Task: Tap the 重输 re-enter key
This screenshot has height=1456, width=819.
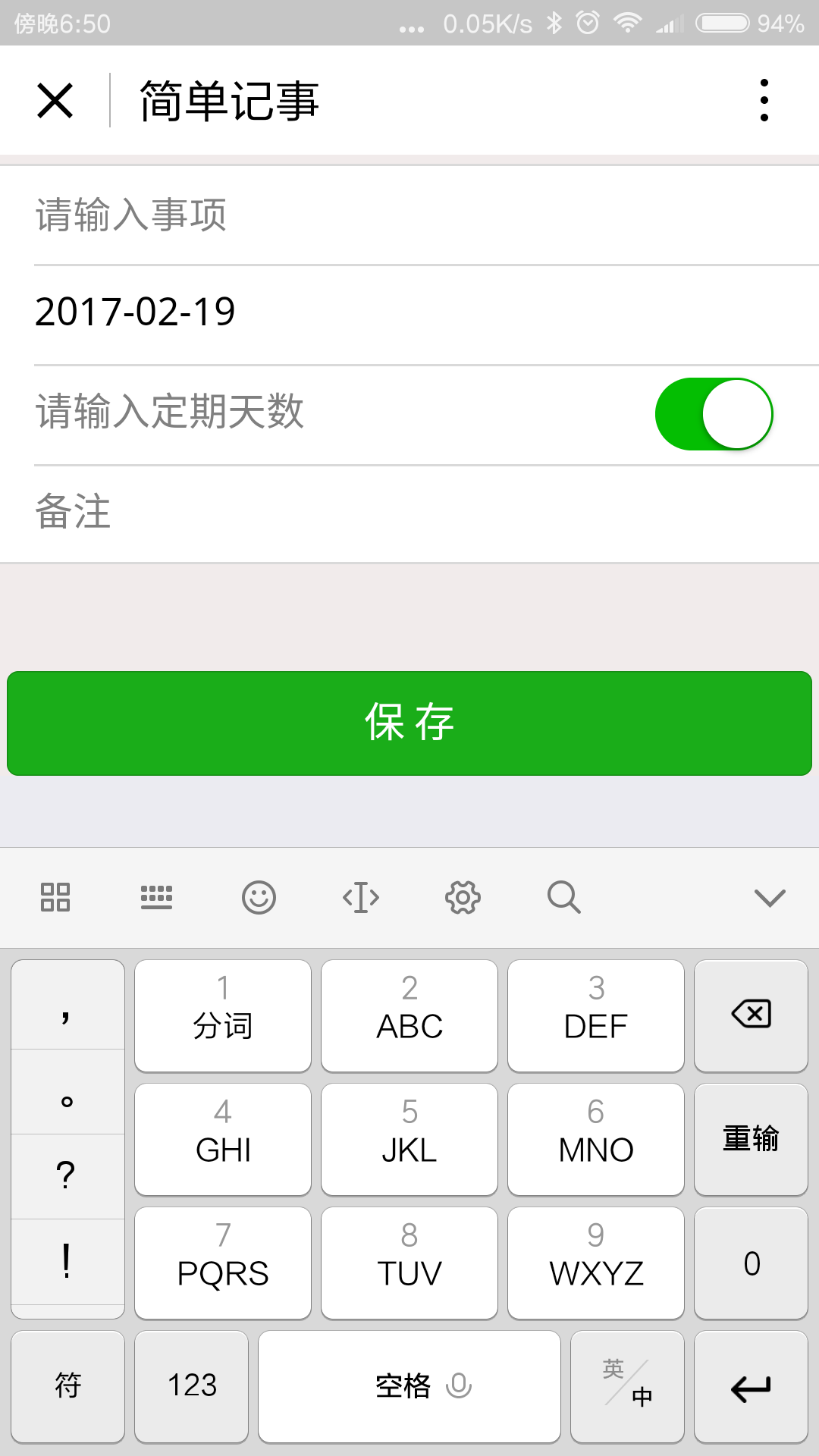Action: tap(751, 1139)
